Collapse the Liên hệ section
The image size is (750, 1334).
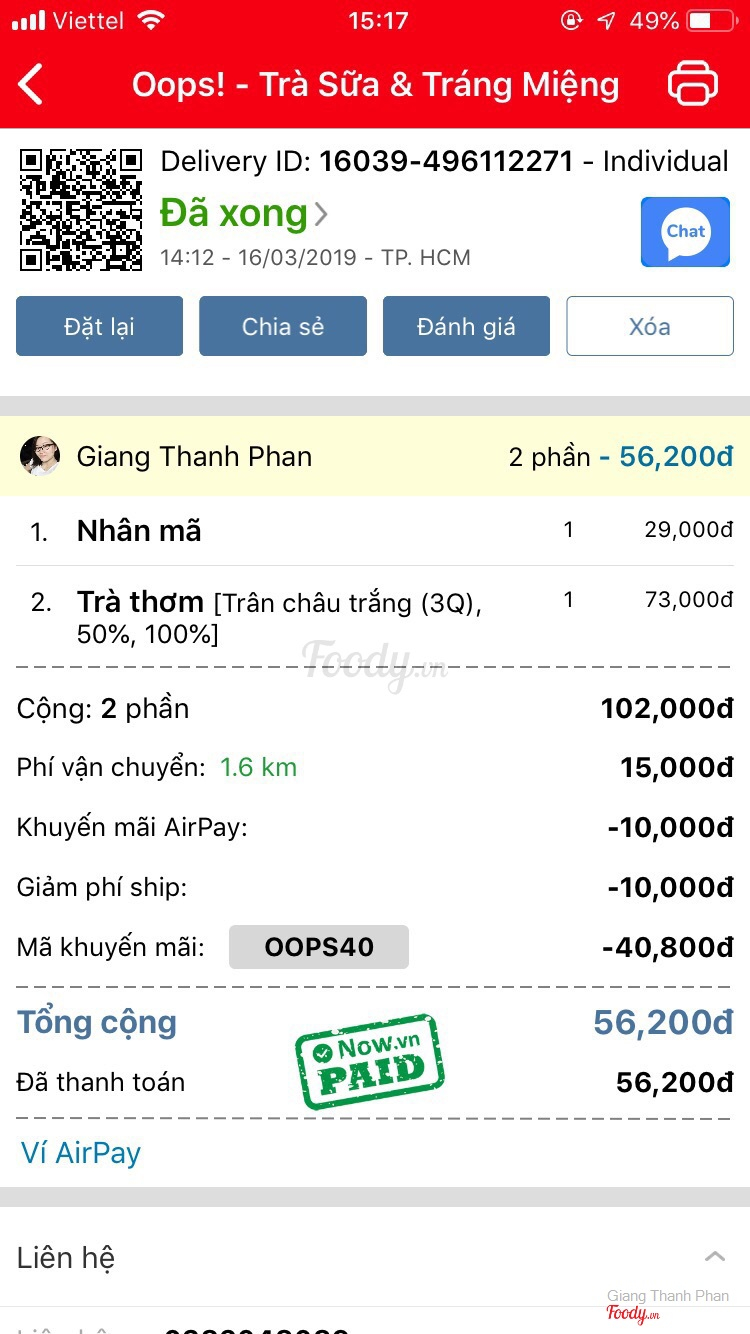[714, 1256]
